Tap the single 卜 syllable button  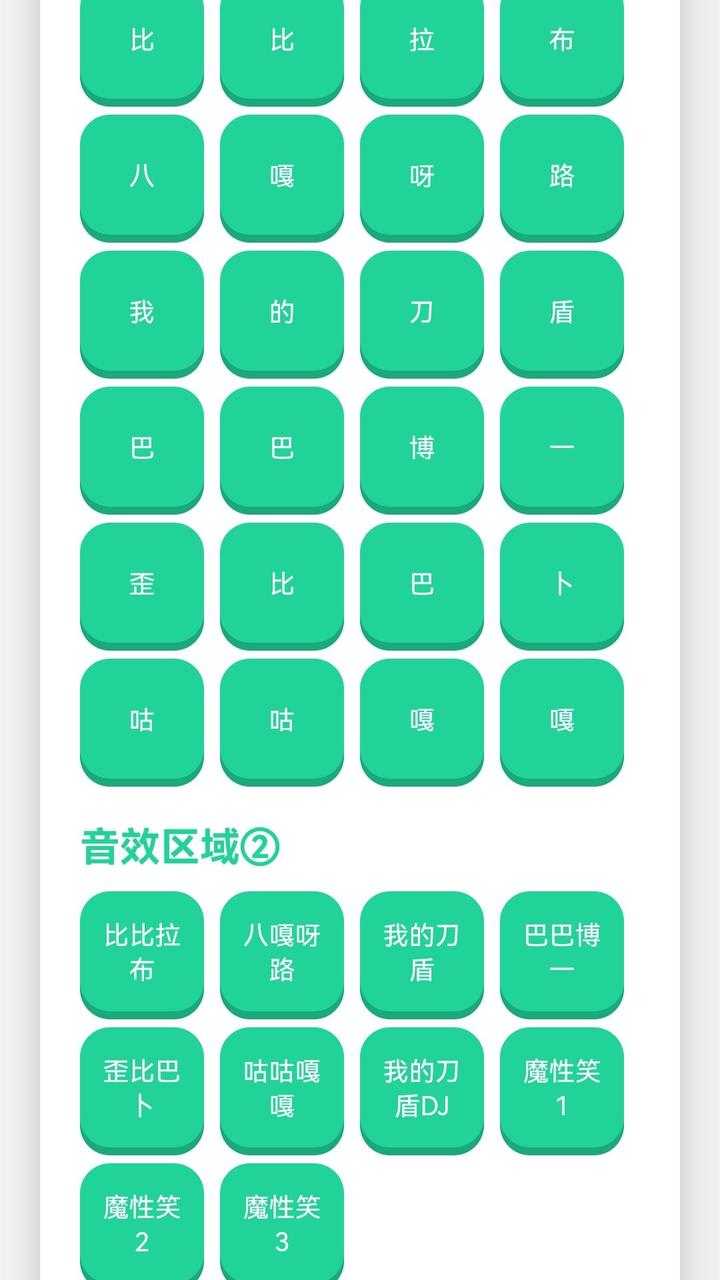(x=562, y=584)
